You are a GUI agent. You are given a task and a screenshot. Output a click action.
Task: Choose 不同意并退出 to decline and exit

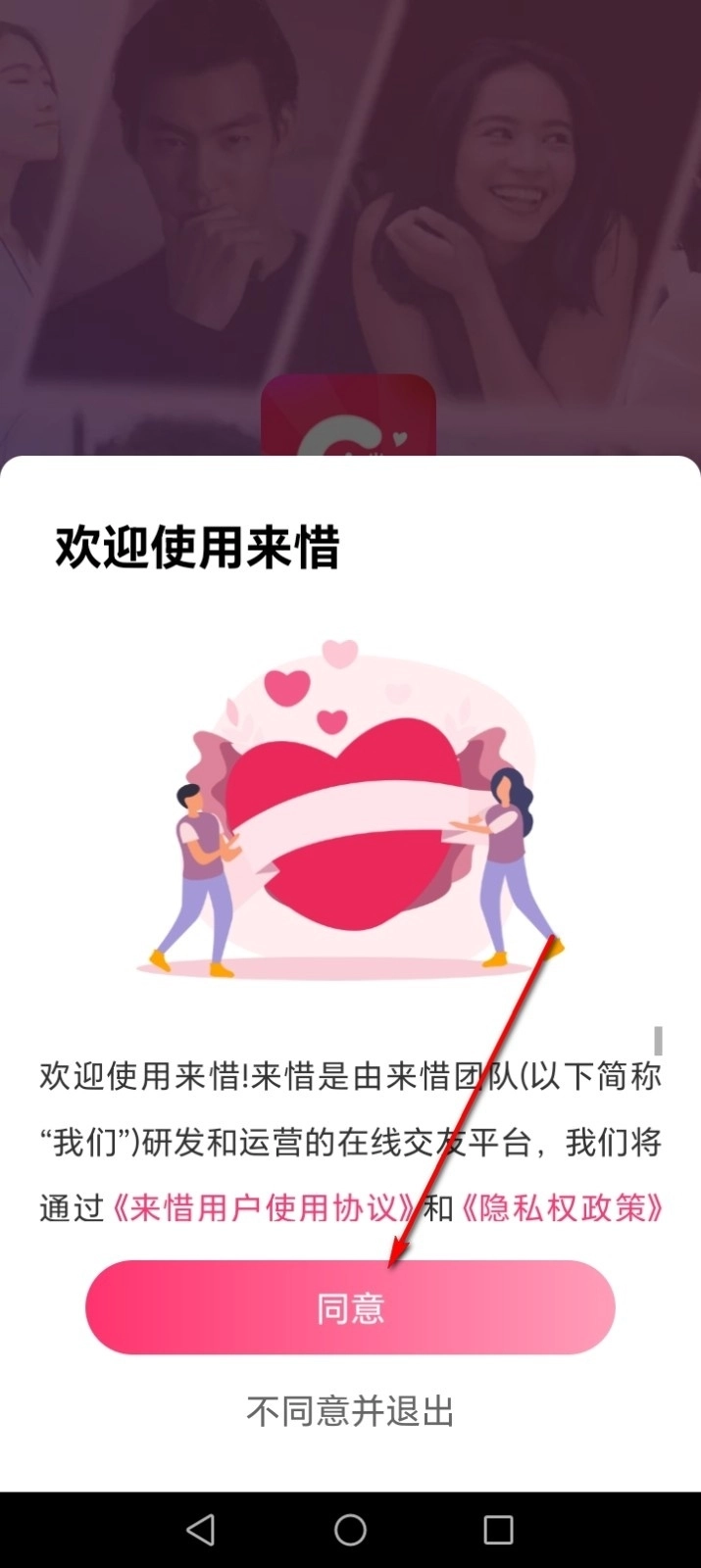click(350, 1411)
